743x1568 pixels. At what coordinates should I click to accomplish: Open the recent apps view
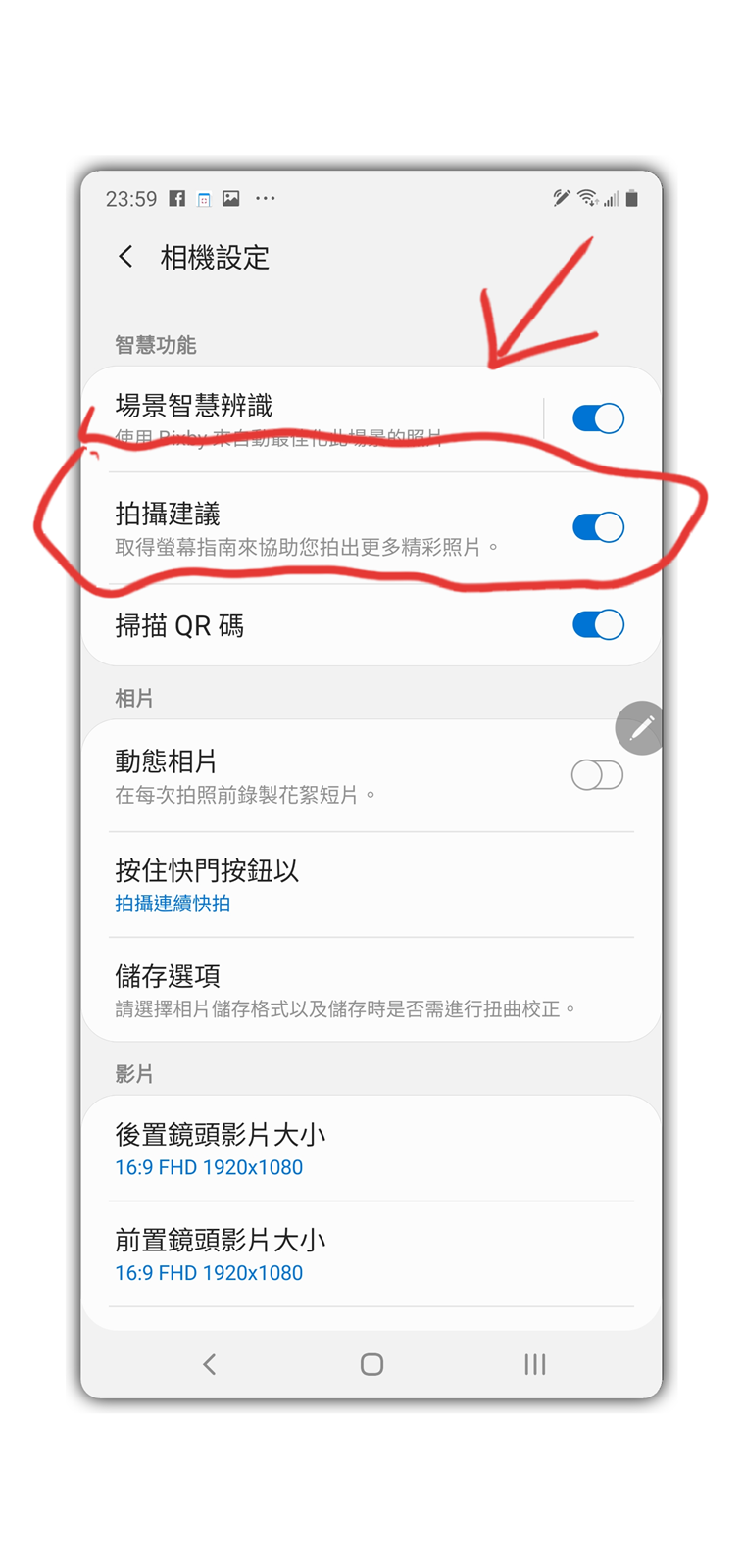click(534, 1364)
